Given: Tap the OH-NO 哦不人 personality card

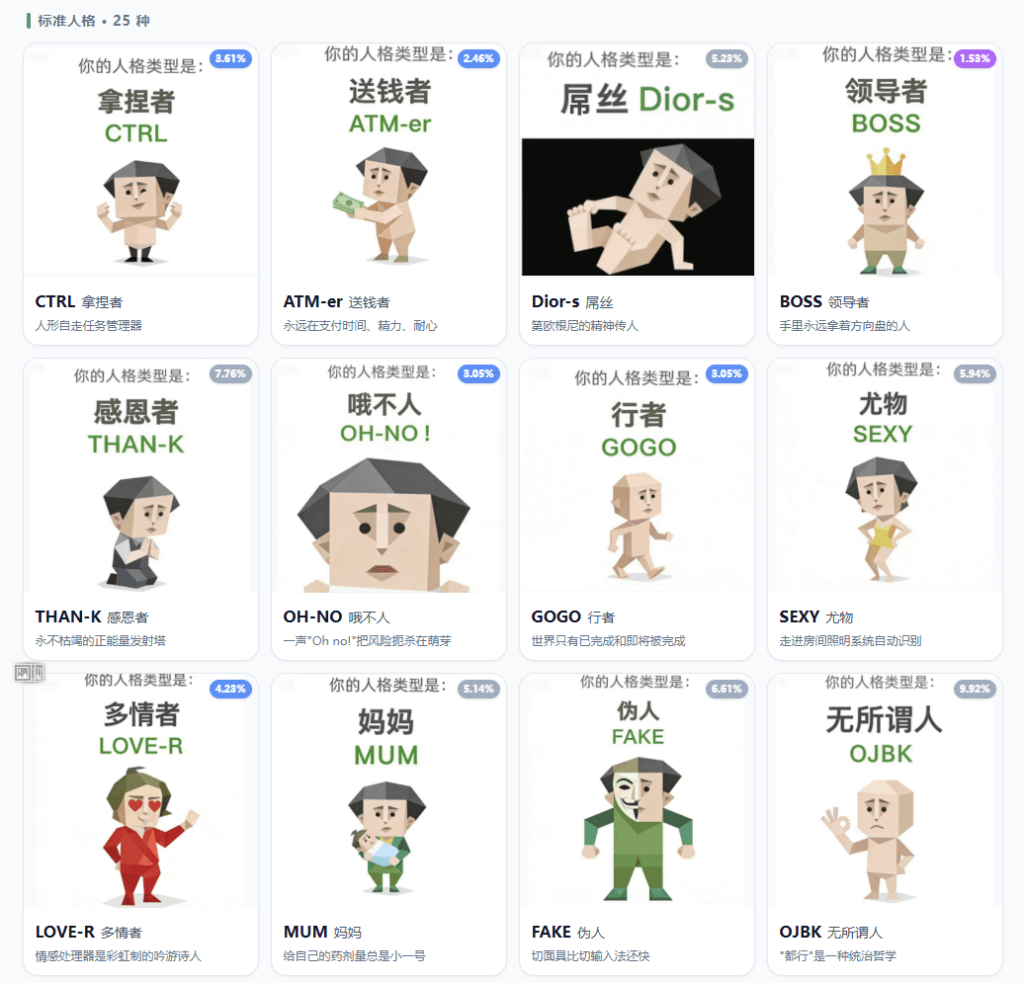Looking at the screenshot, I should (x=388, y=510).
